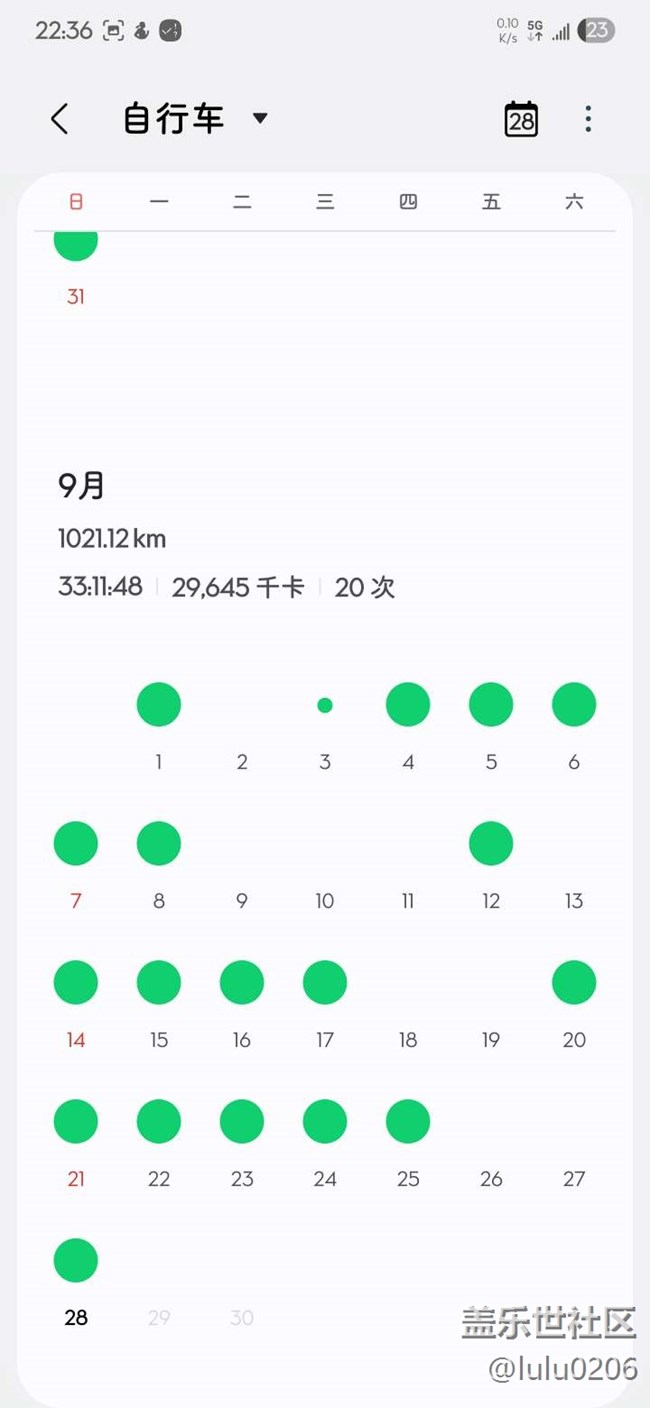Select the September 12 workout
Viewport: 650px width, 1408px height.
(491, 844)
